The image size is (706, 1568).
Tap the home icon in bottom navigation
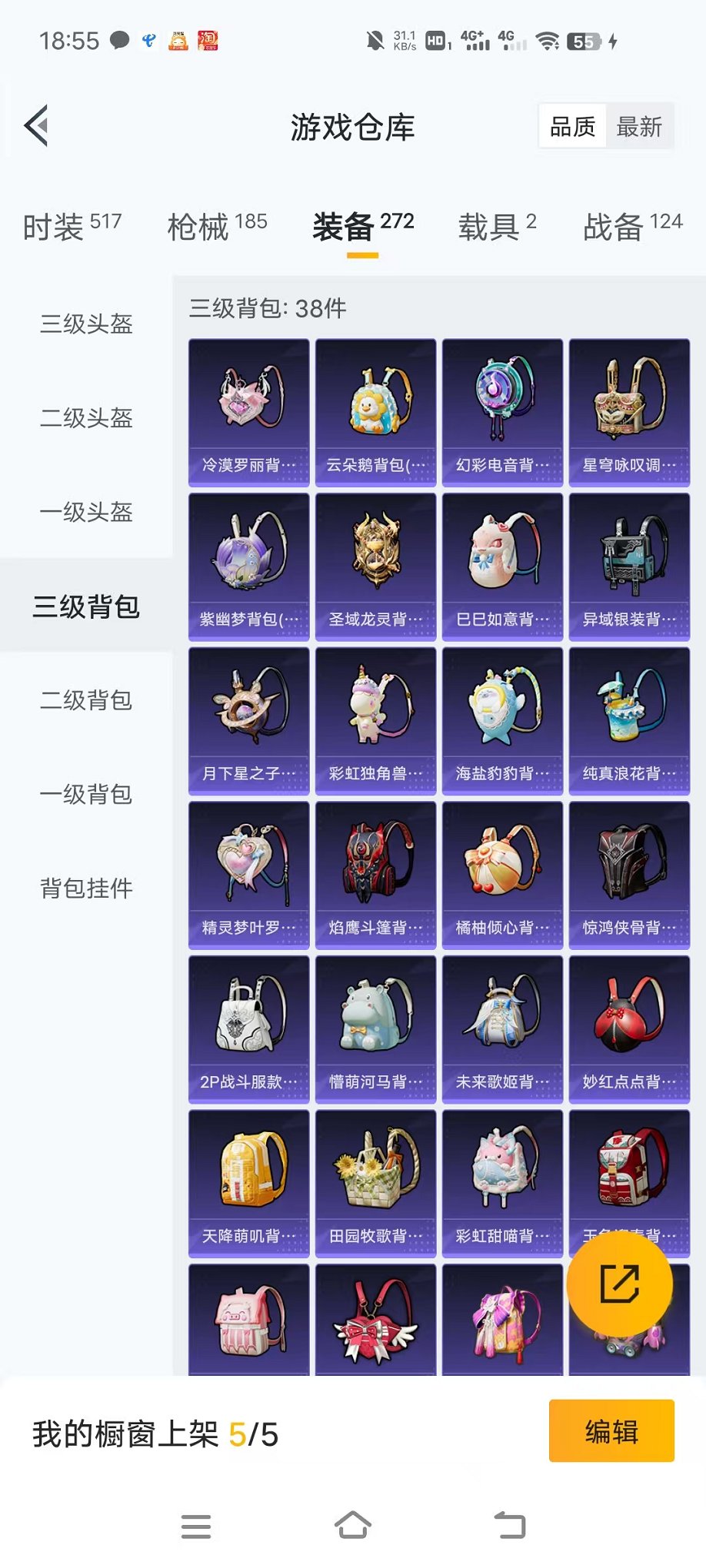click(353, 1527)
